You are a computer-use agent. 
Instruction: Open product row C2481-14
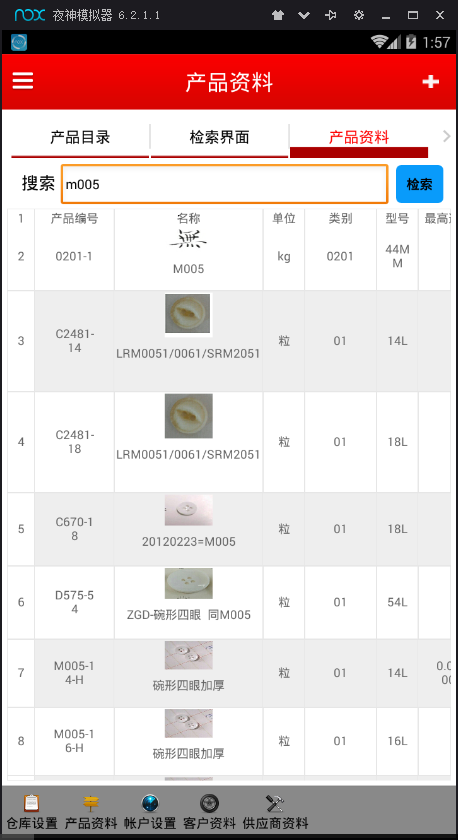pos(229,341)
